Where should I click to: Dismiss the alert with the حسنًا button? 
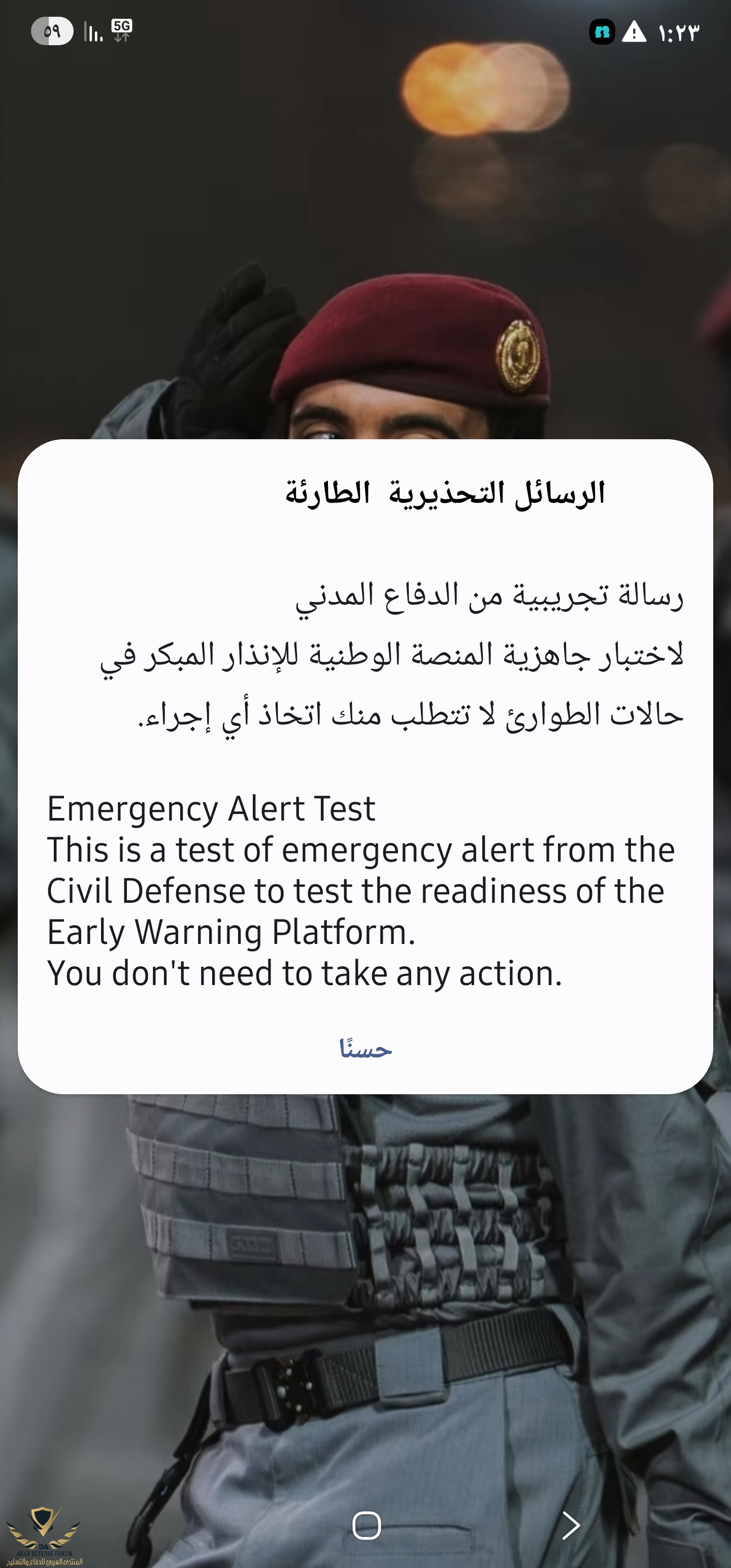point(365,1048)
